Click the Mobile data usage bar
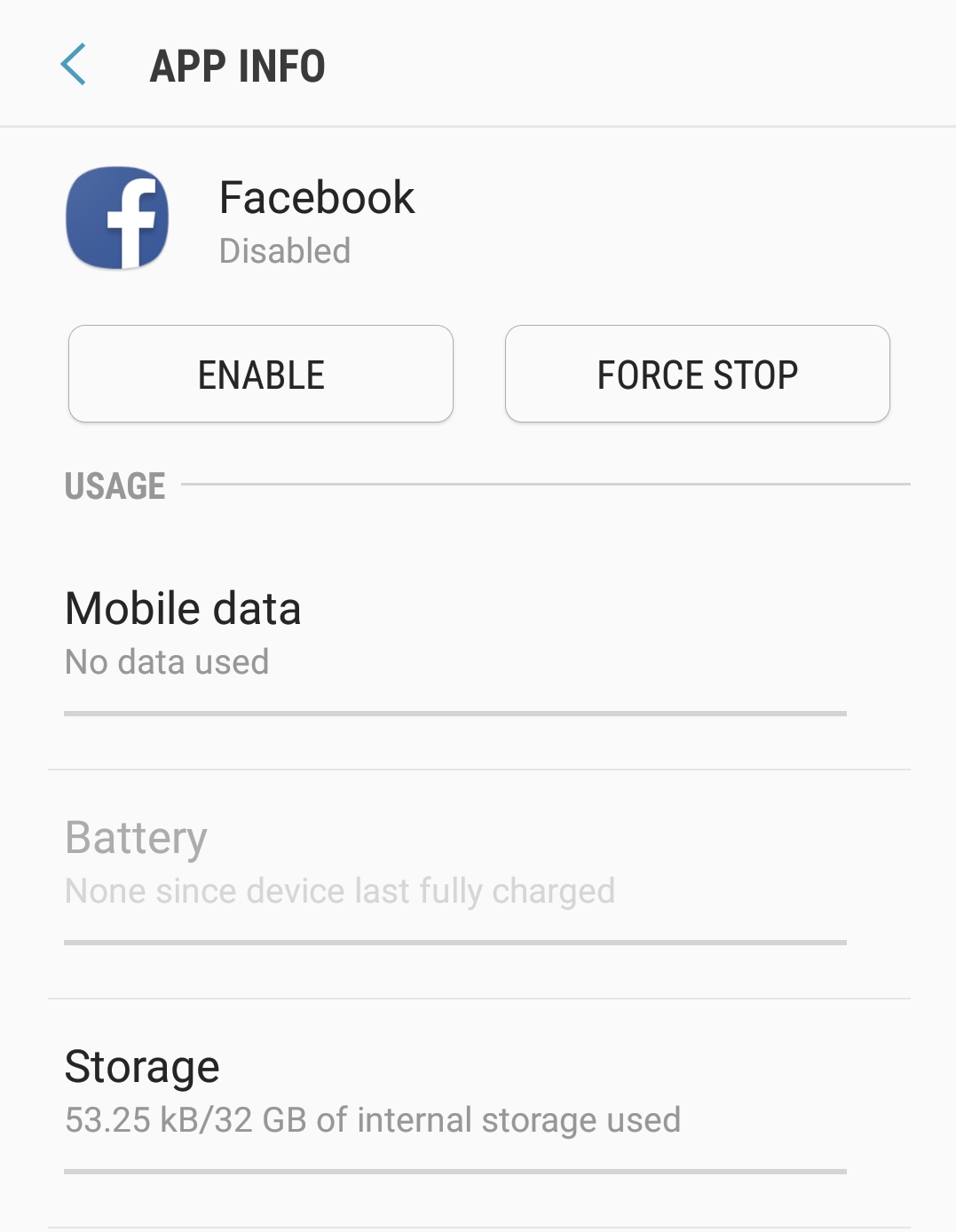Image resolution: width=956 pixels, height=1232 pixels. point(454,712)
